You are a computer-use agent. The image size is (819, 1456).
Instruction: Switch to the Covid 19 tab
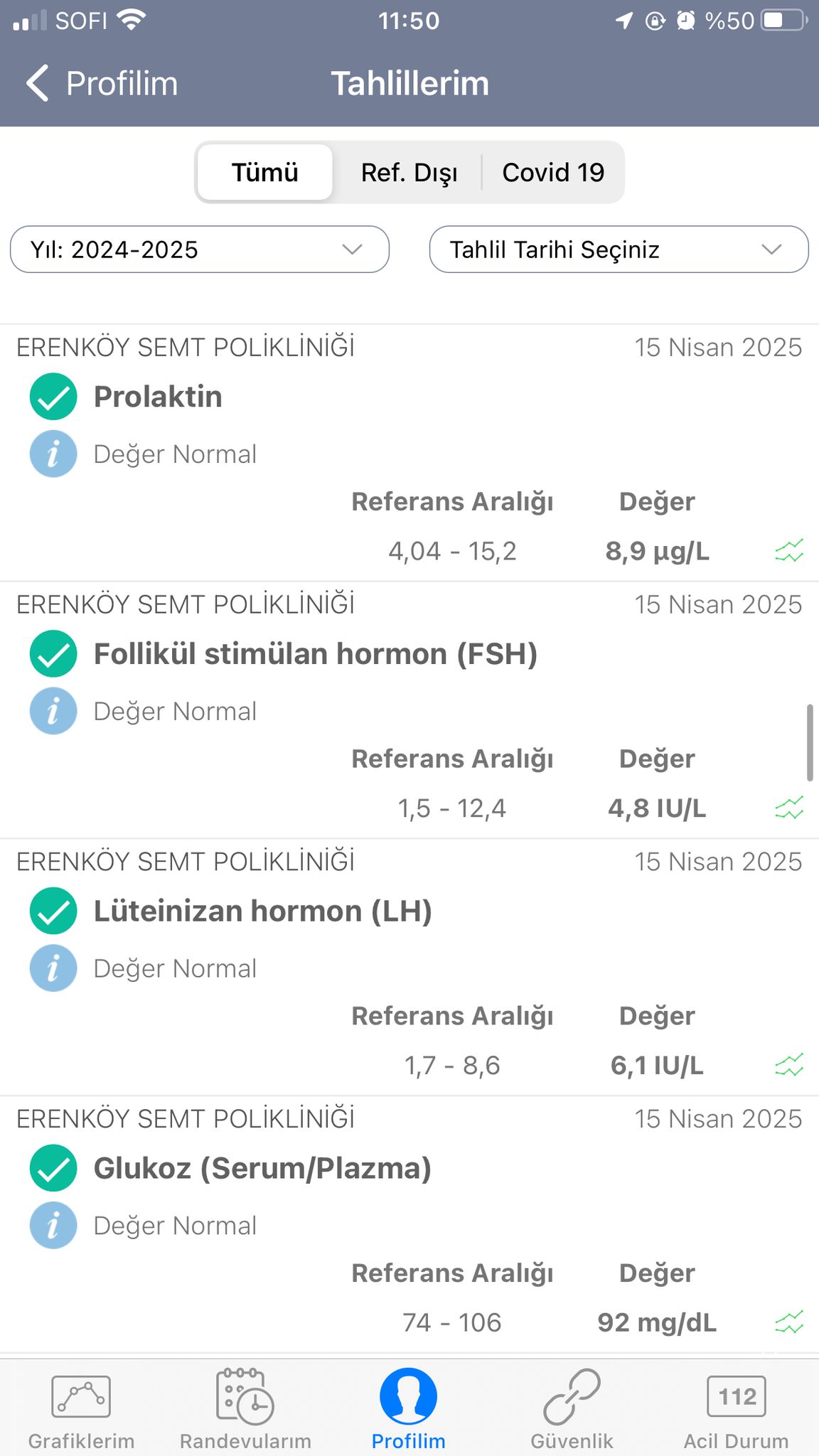pos(553,172)
